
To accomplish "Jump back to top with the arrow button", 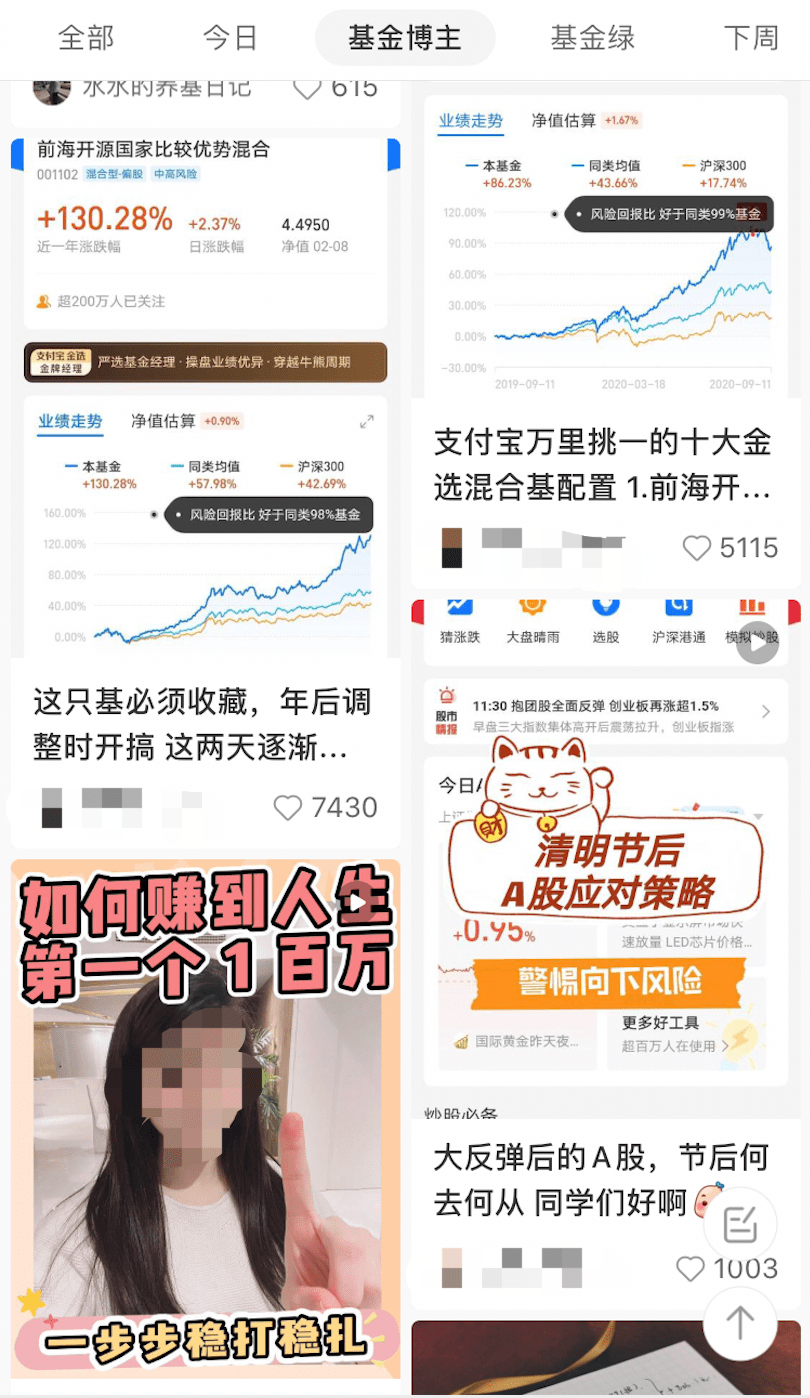I will click(740, 1323).
